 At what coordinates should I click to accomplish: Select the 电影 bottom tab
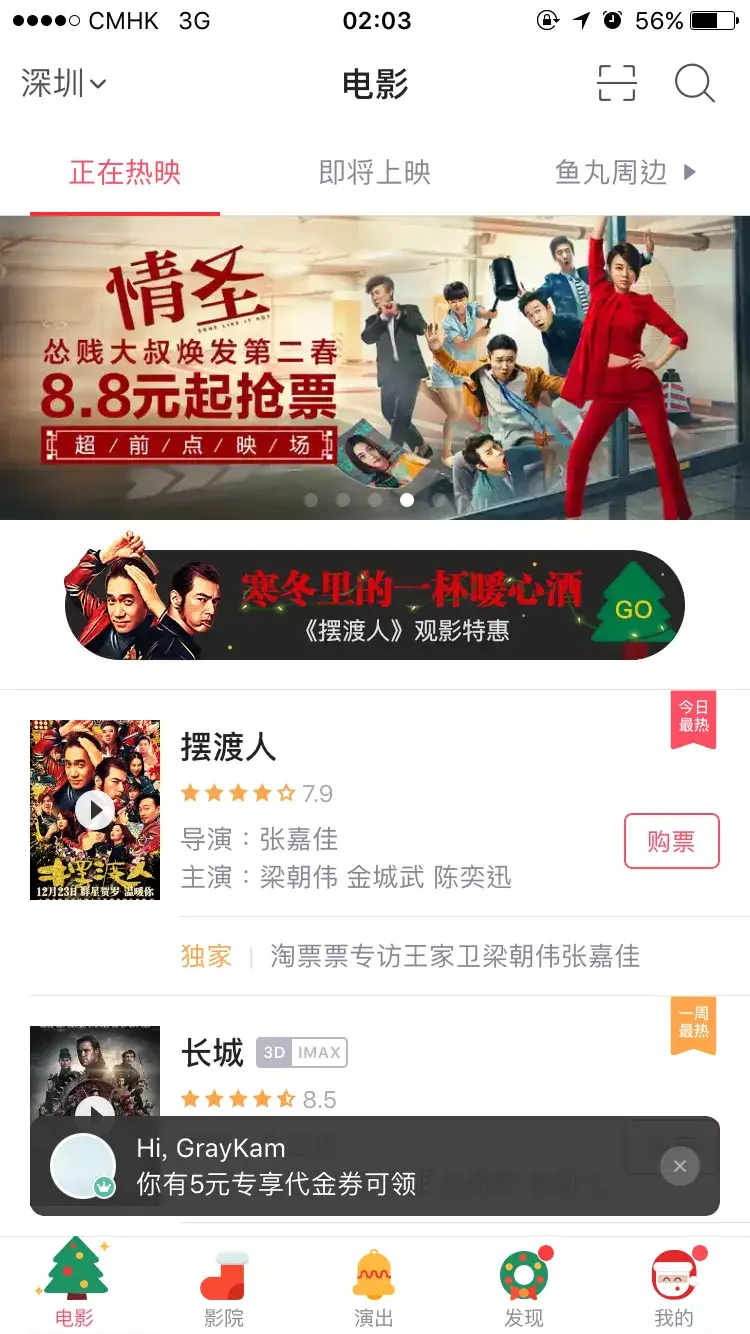[x=75, y=1288]
